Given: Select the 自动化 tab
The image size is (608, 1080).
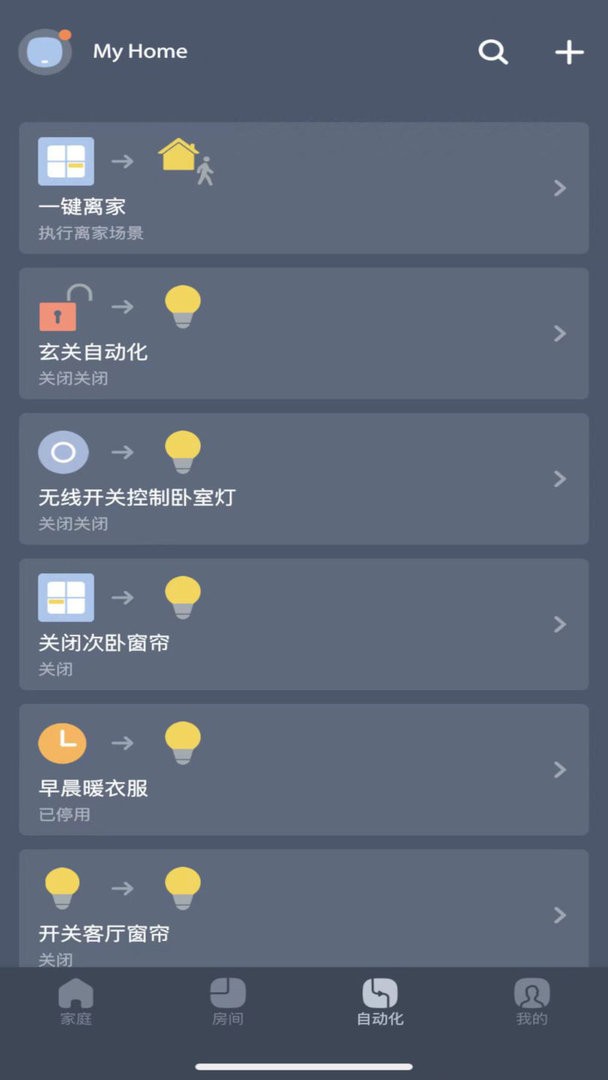Looking at the screenshot, I should (x=380, y=1002).
